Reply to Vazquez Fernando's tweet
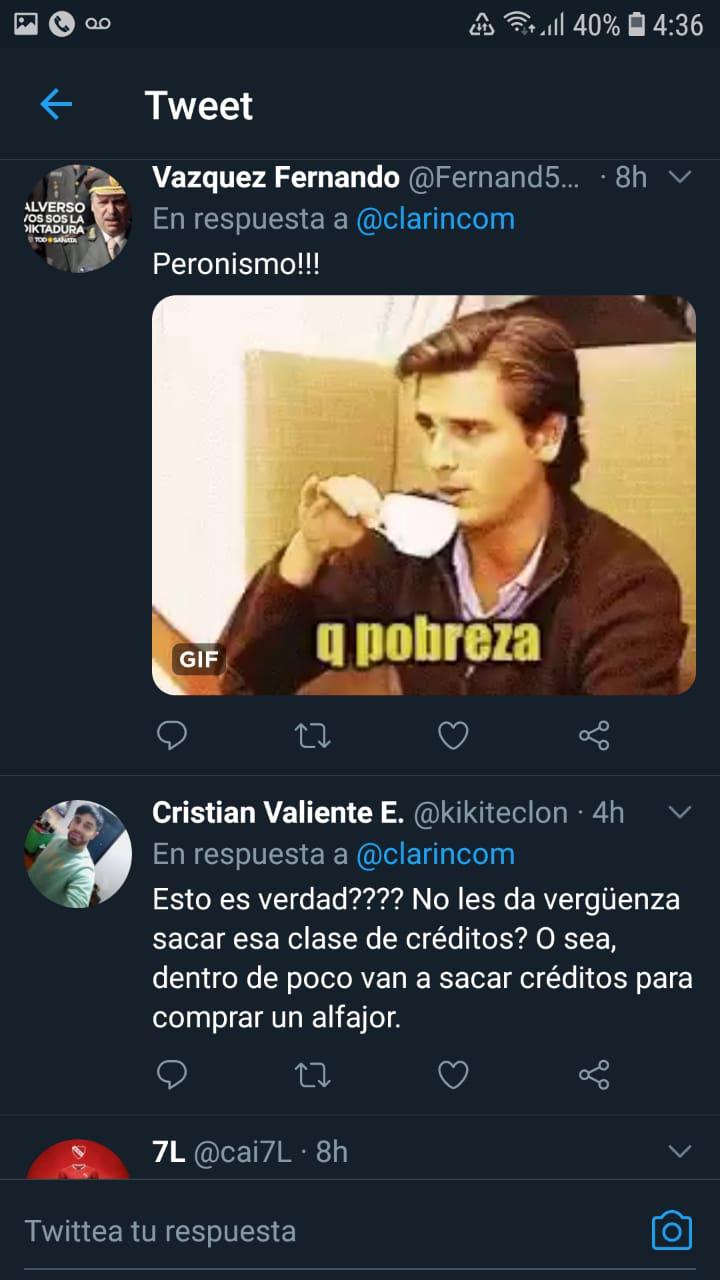 tap(173, 737)
